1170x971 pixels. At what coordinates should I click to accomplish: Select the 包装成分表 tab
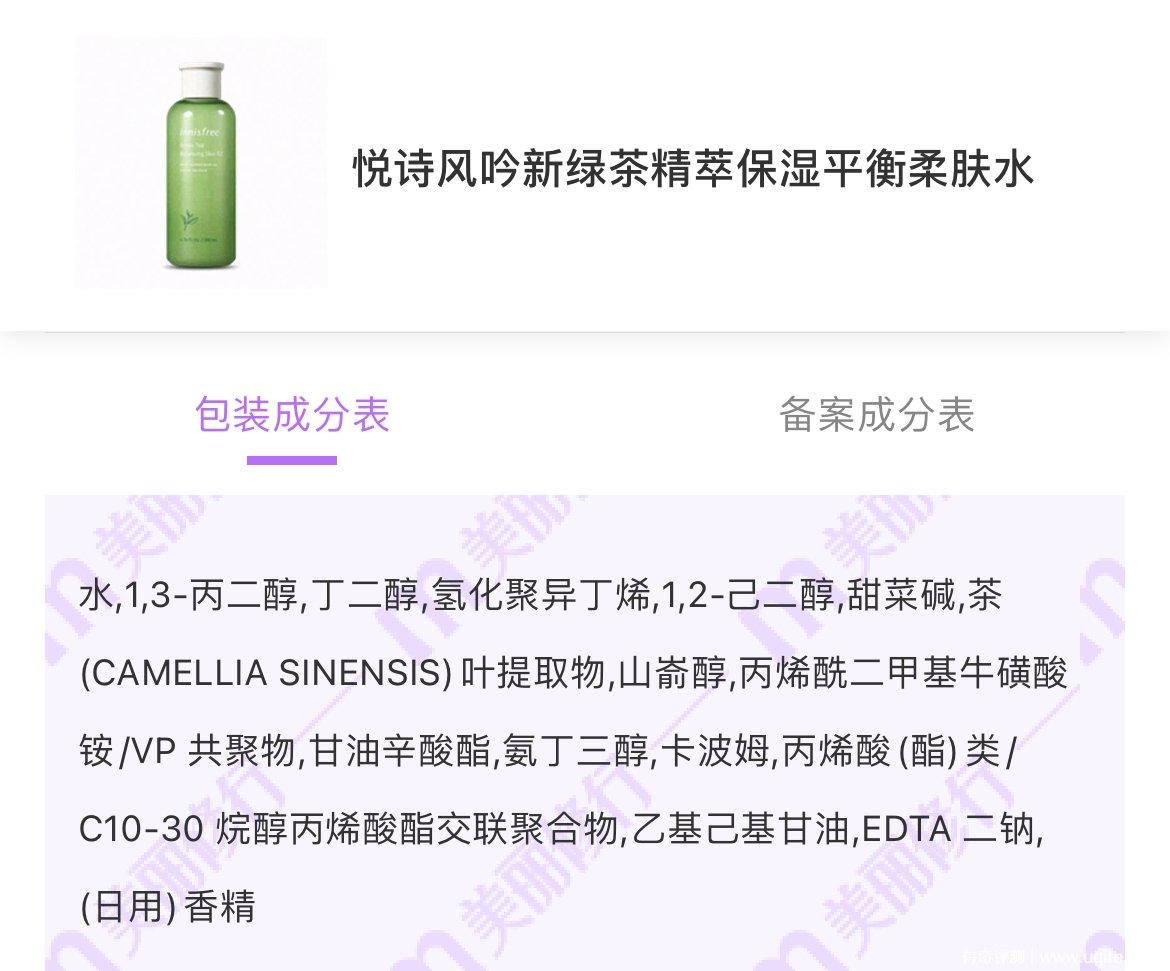(x=292, y=415)
